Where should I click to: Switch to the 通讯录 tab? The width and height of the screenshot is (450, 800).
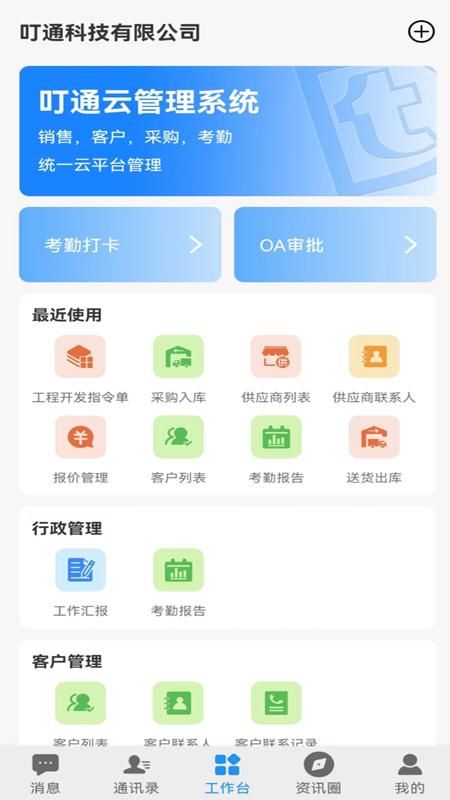[x=136, y=773]
